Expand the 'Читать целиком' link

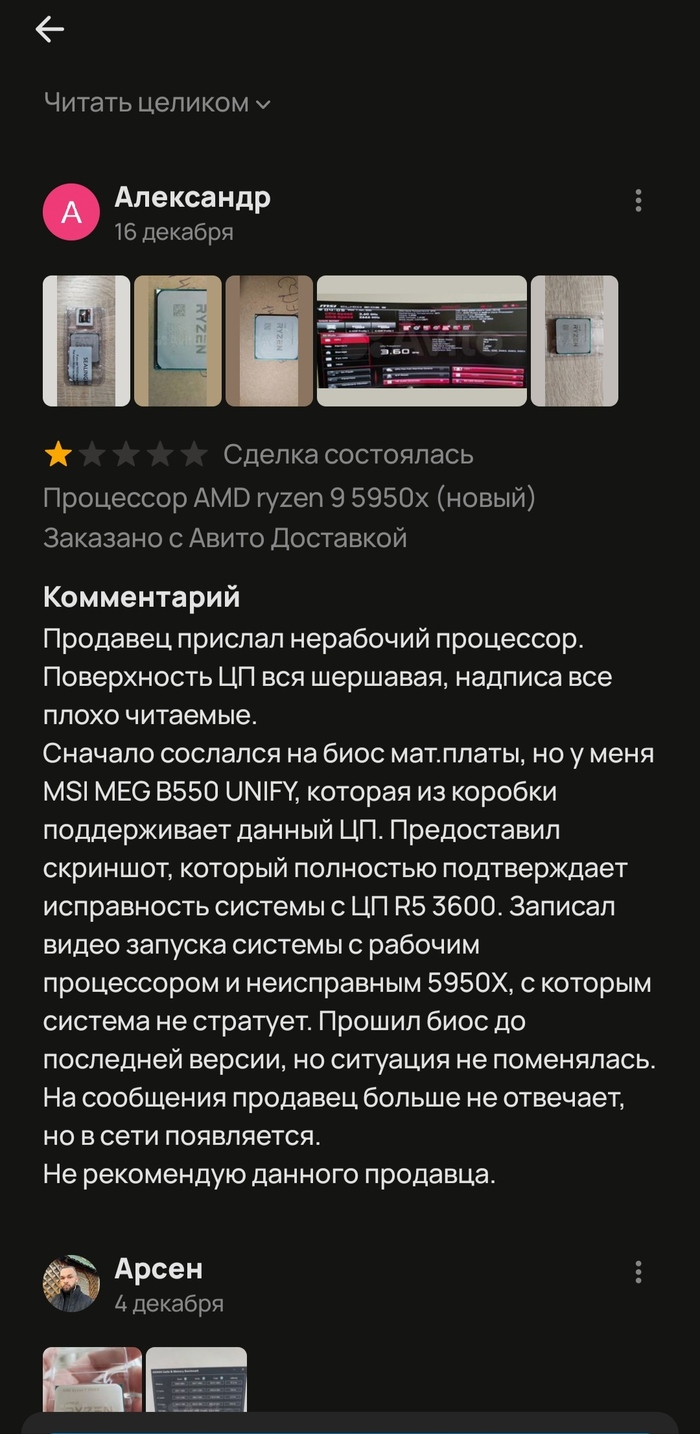(157, 103)
